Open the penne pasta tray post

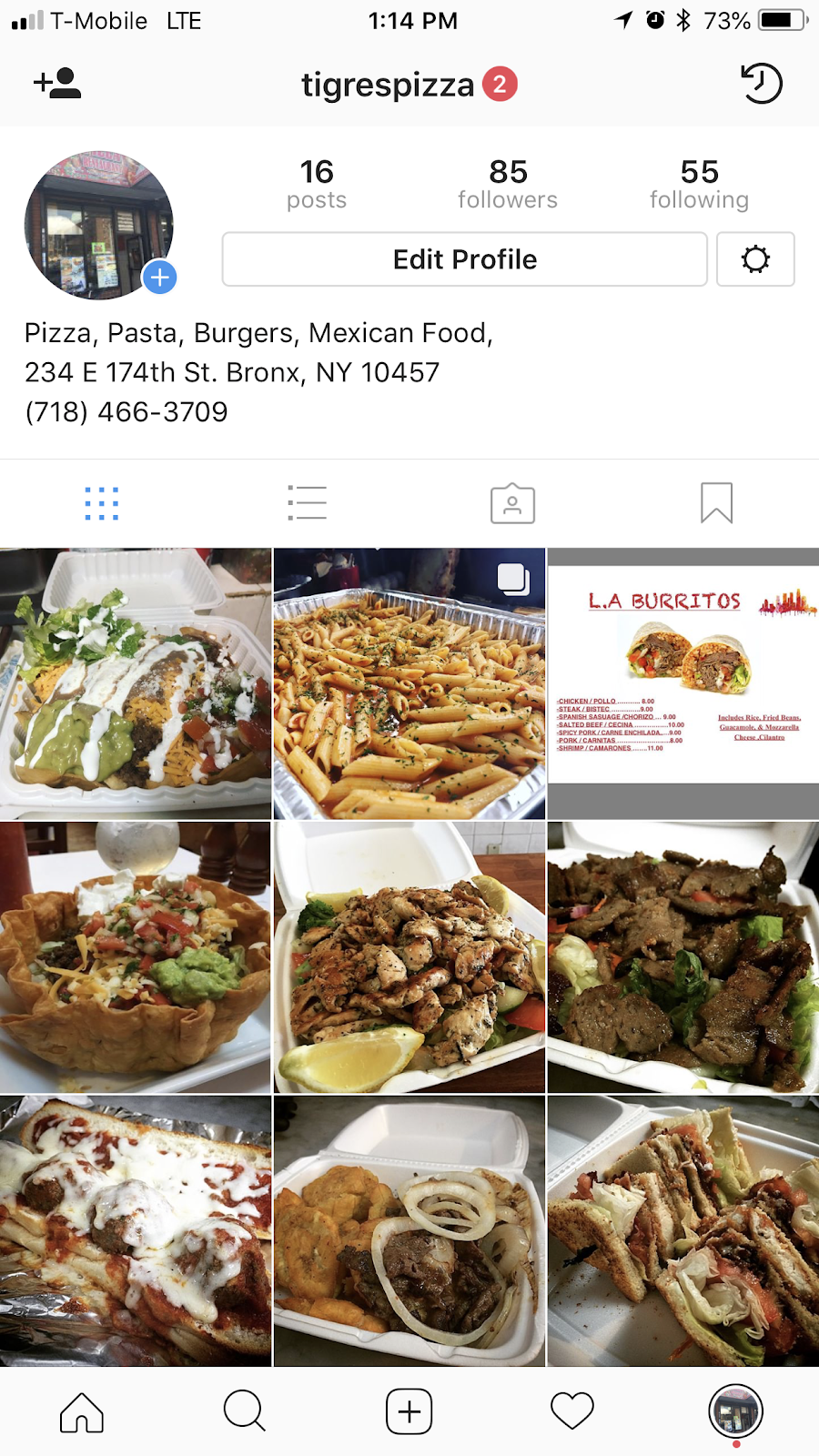[x=409, y=683]
